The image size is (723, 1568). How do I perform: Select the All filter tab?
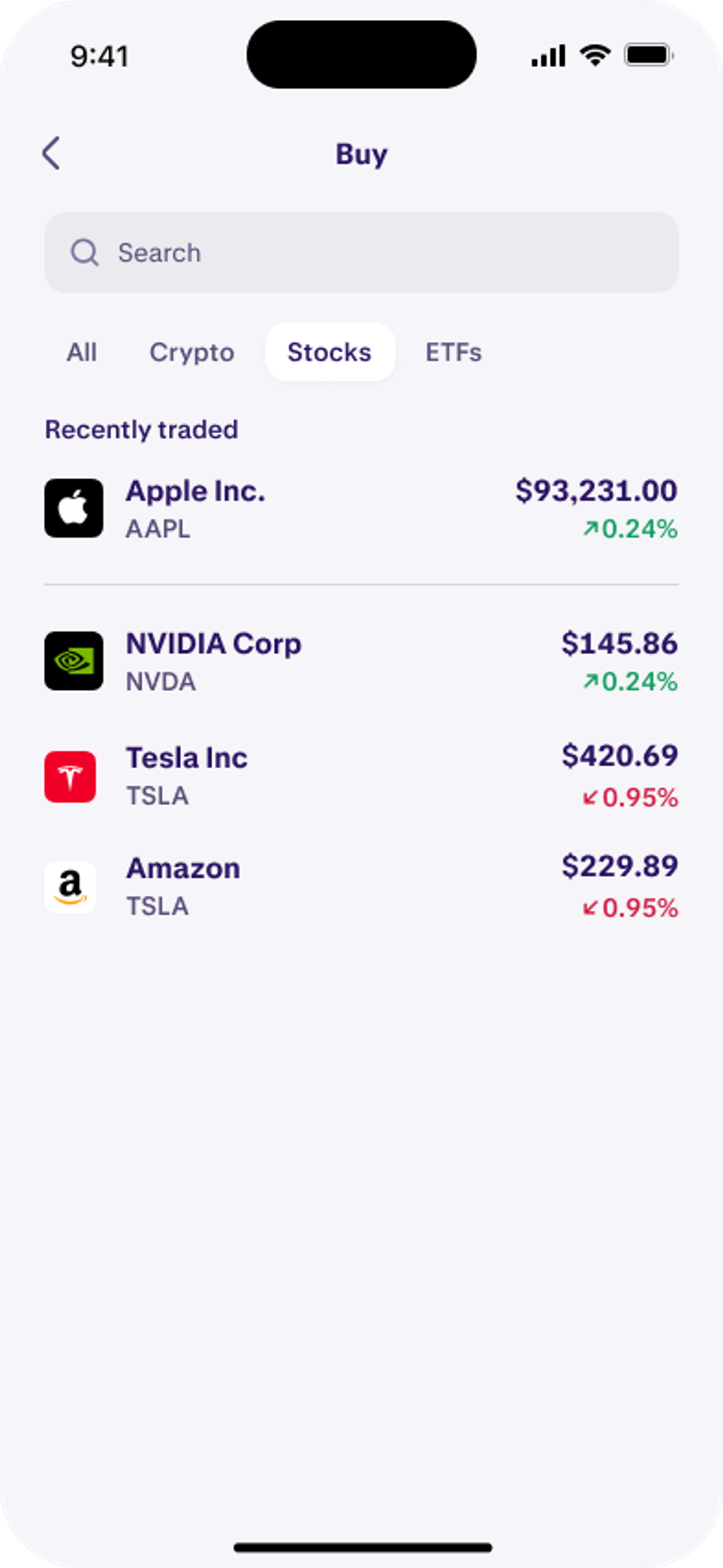click(83, 352)
